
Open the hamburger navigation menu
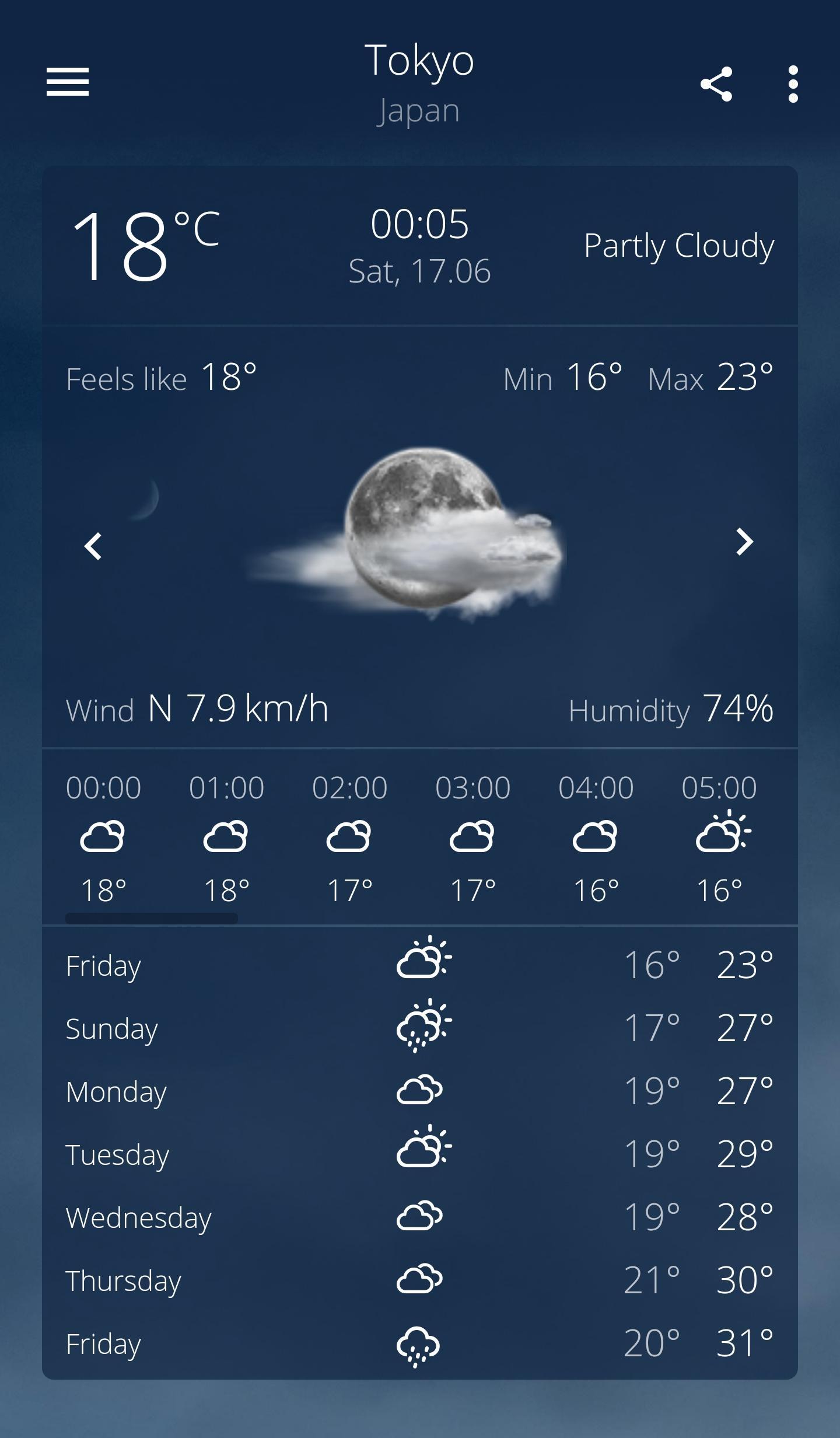pyautogui.click(x=68, y=82)
